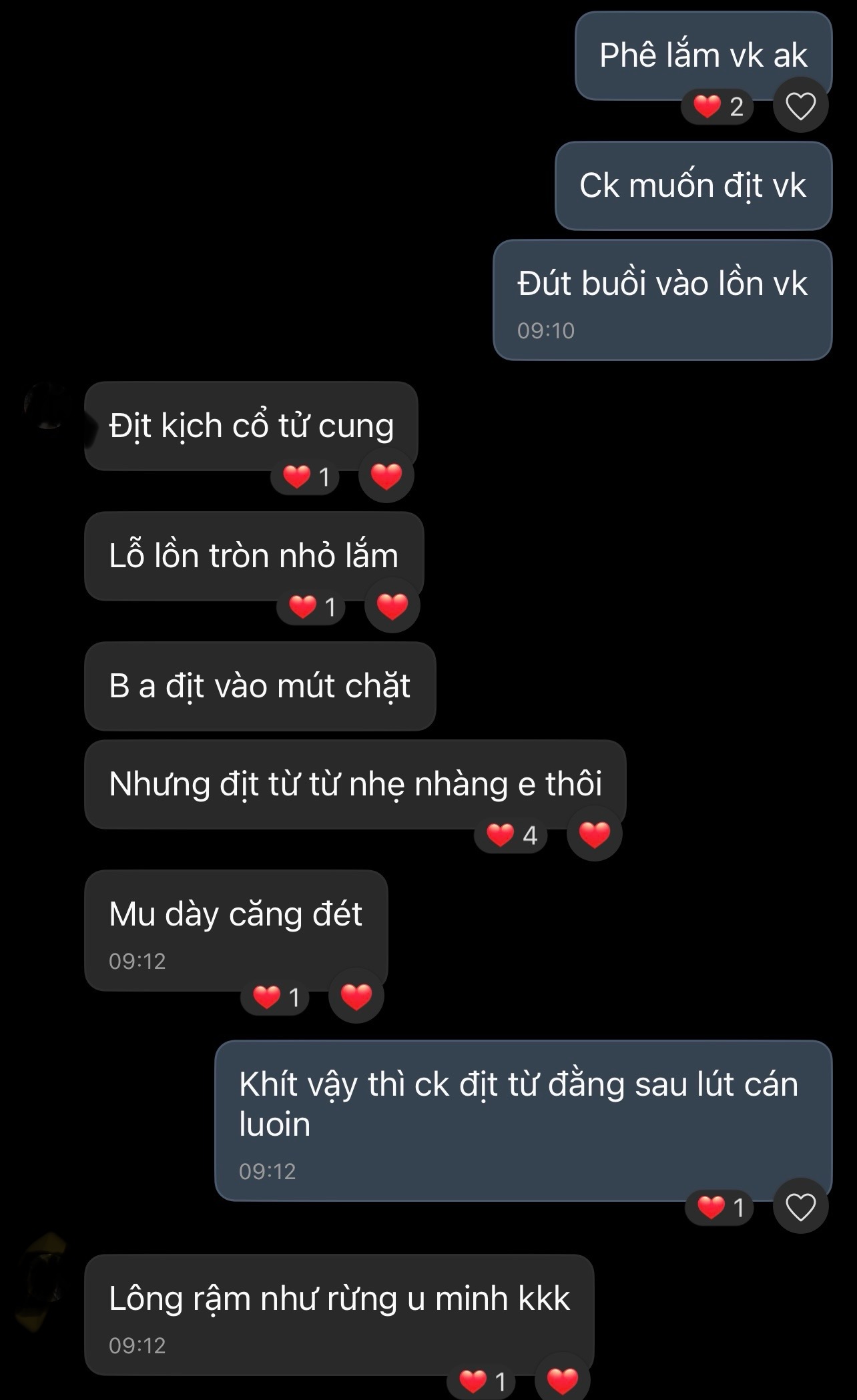Viewport: 857px width, 1400px height.
Task: Open the reaction count on the 'tròn nhỏ lắm' message
Action: pyautogui.click(x=311, y=607)
